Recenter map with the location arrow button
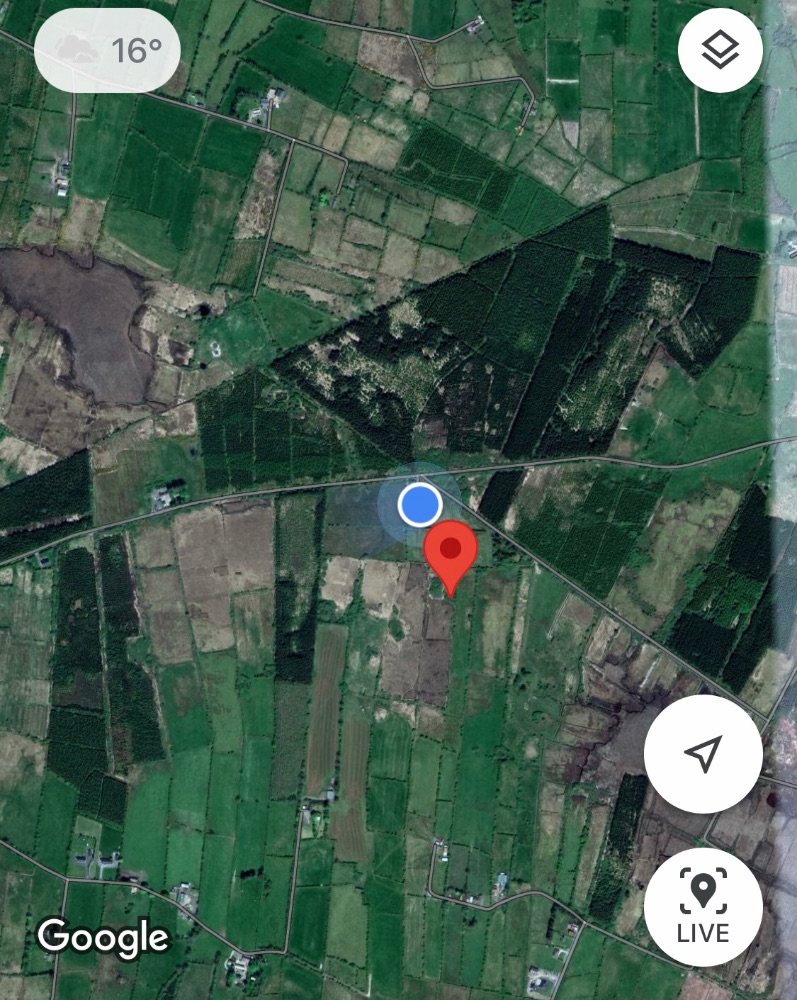This screenshot has height=1000, width=797. [703, 754]
